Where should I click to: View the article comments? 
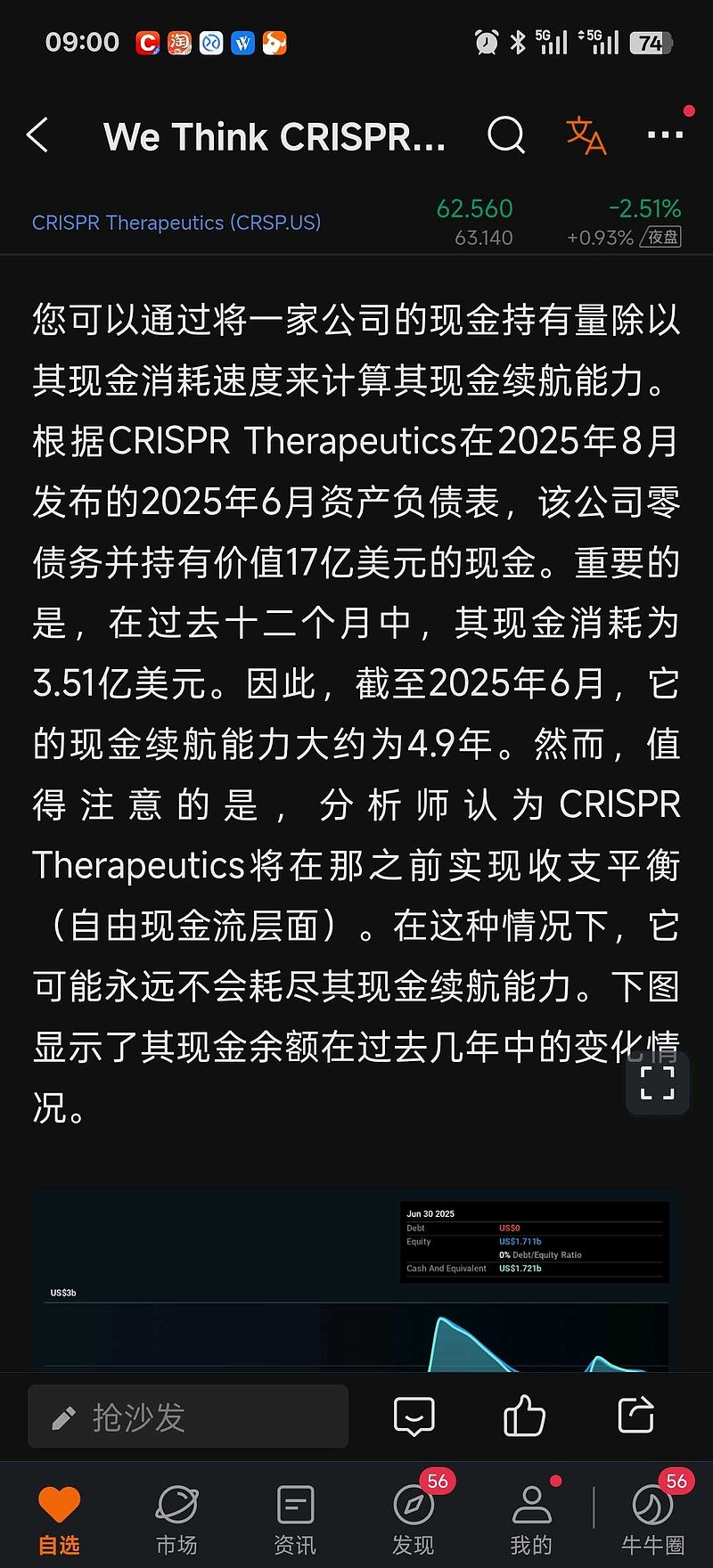(x=414, y=1416)
